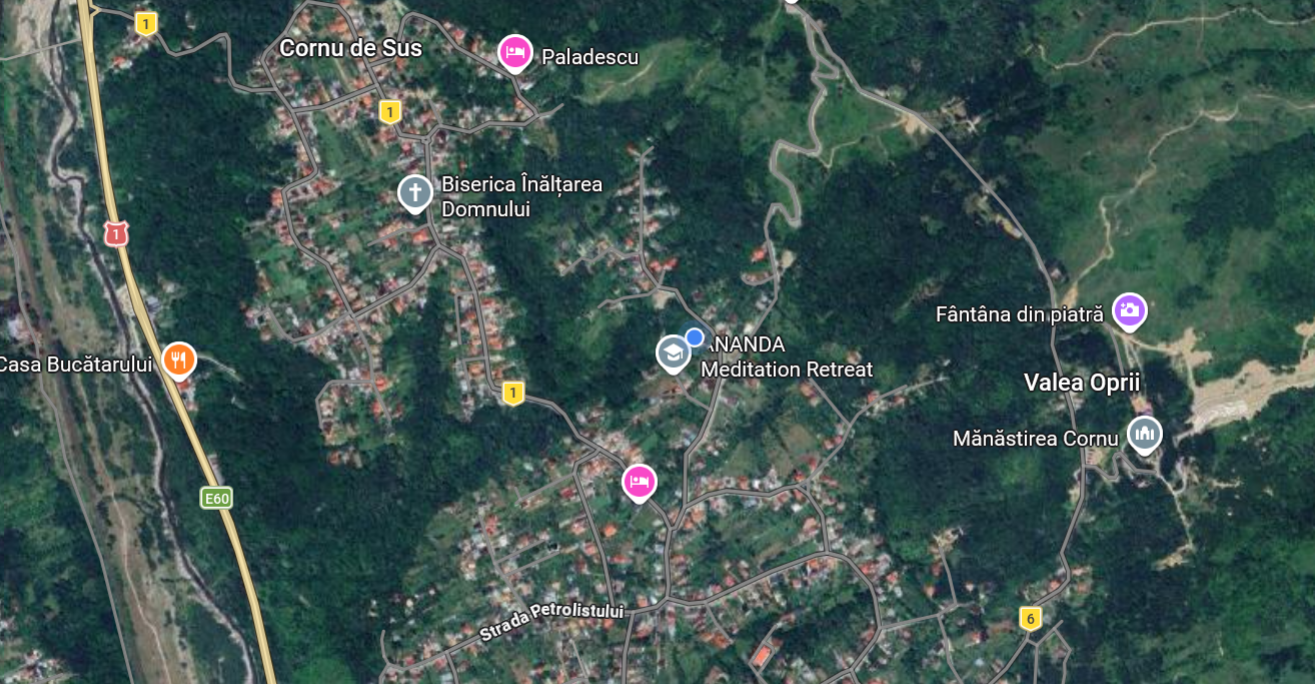Open the Paladescu hotel pin
1315x684 pixels.
click(x=515, y=52)
